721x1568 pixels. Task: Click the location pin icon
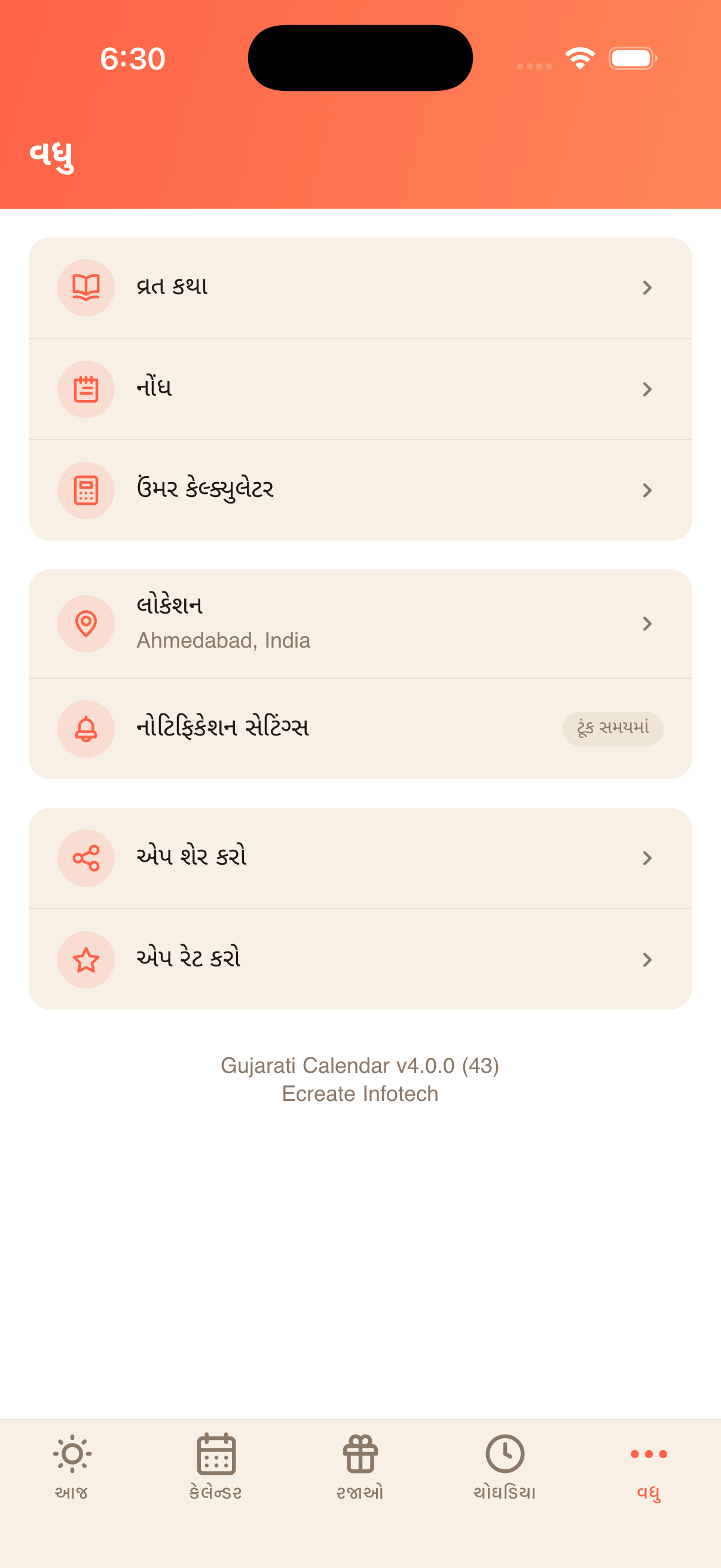click(85, 622)
